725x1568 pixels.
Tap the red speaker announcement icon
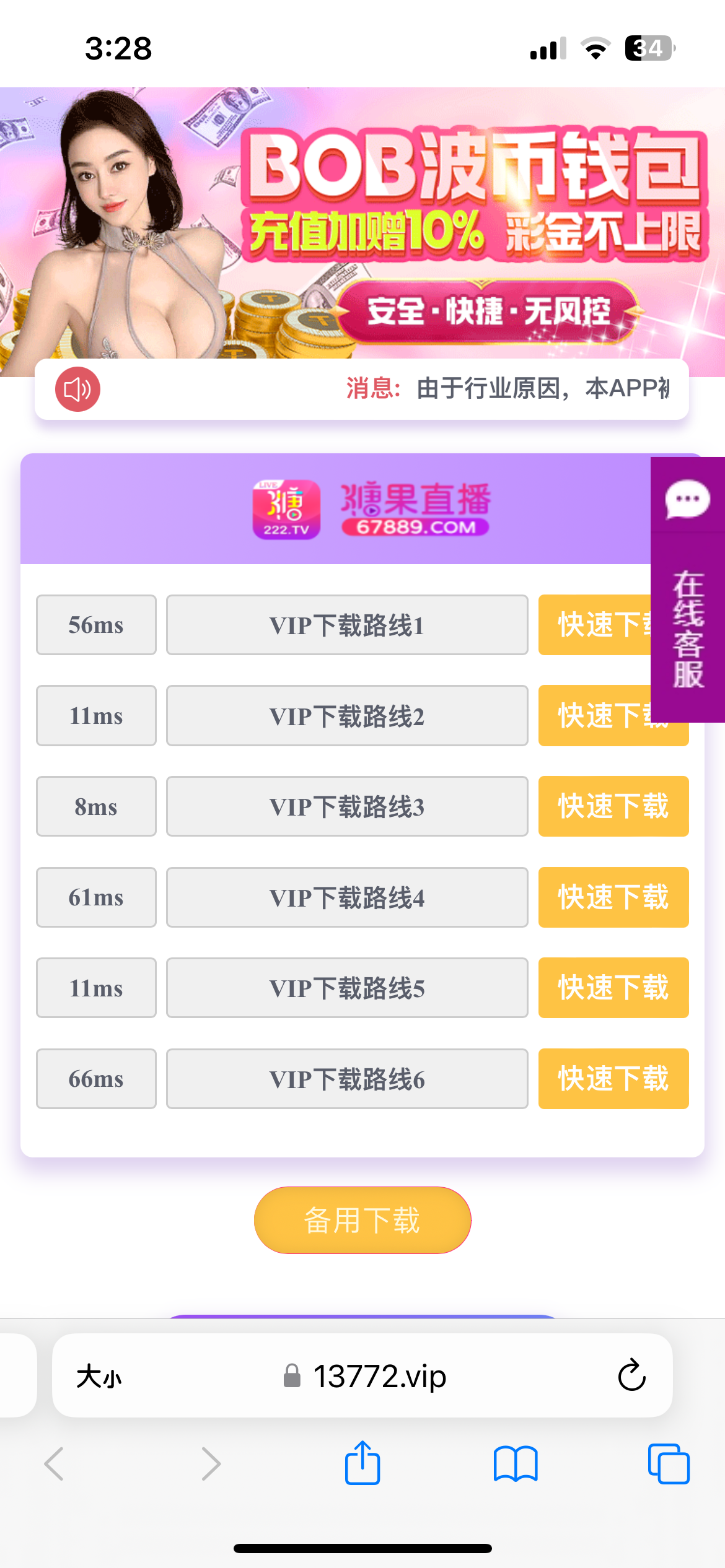coord(77,389)
